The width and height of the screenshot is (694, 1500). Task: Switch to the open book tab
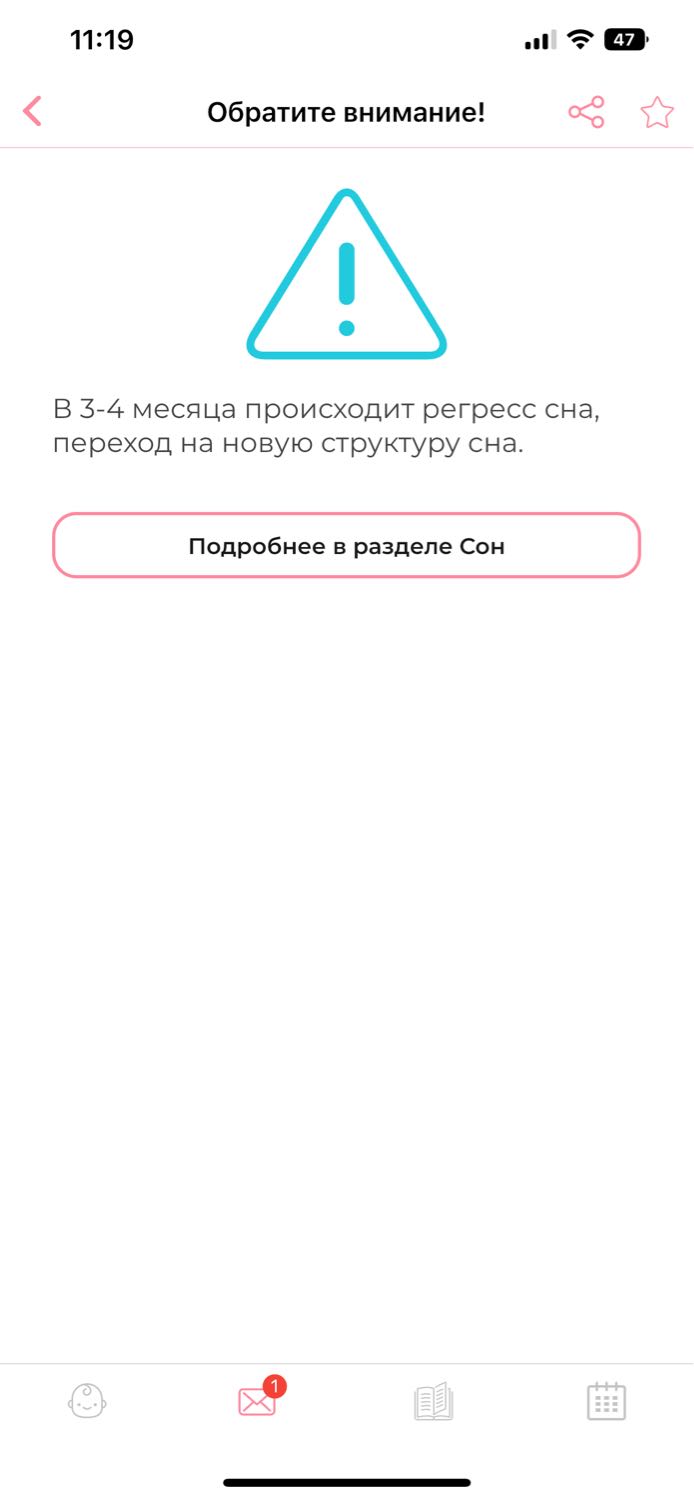[x=434, y=1402]
